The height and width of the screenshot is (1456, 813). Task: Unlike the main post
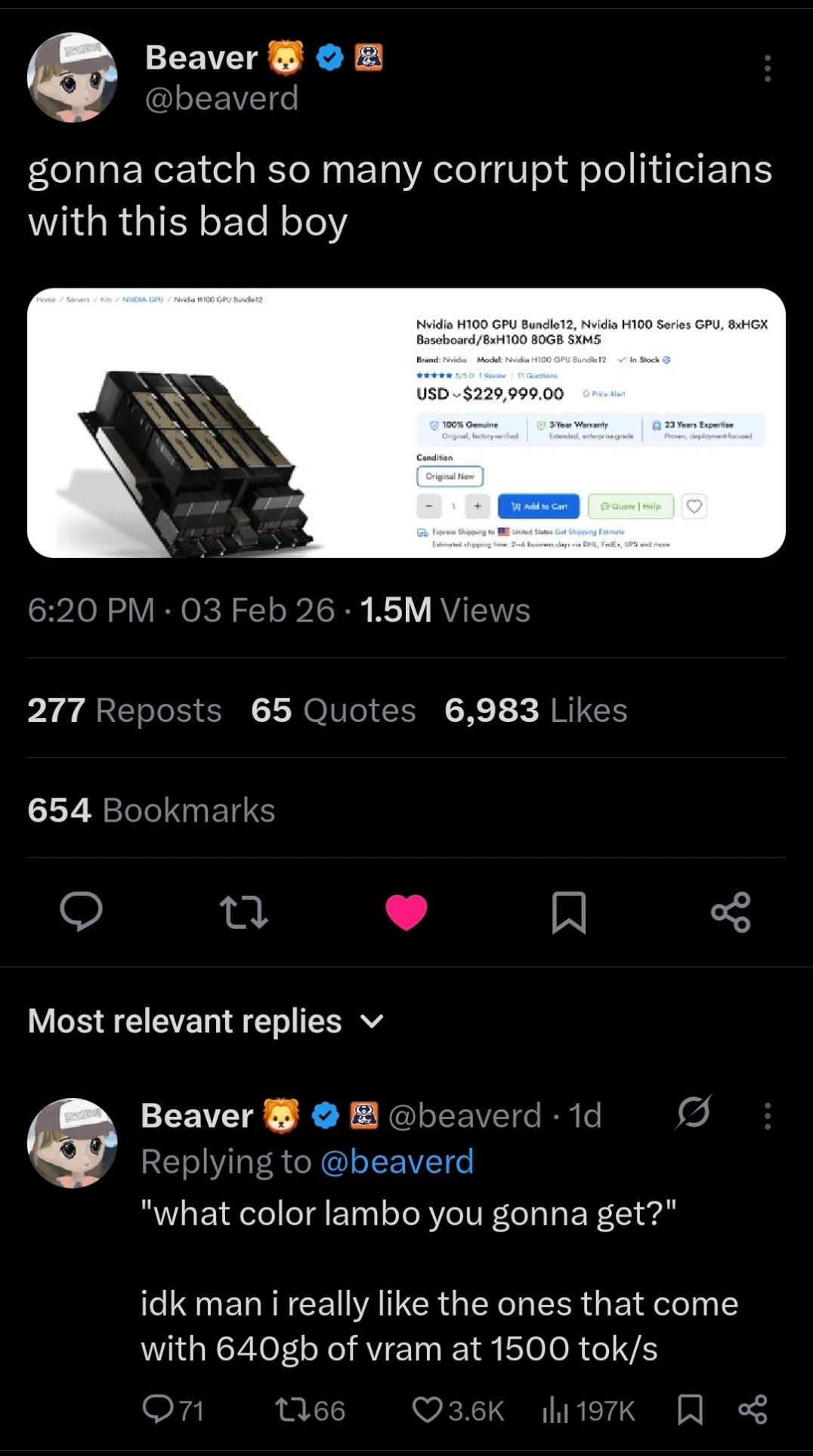[406, 912]
